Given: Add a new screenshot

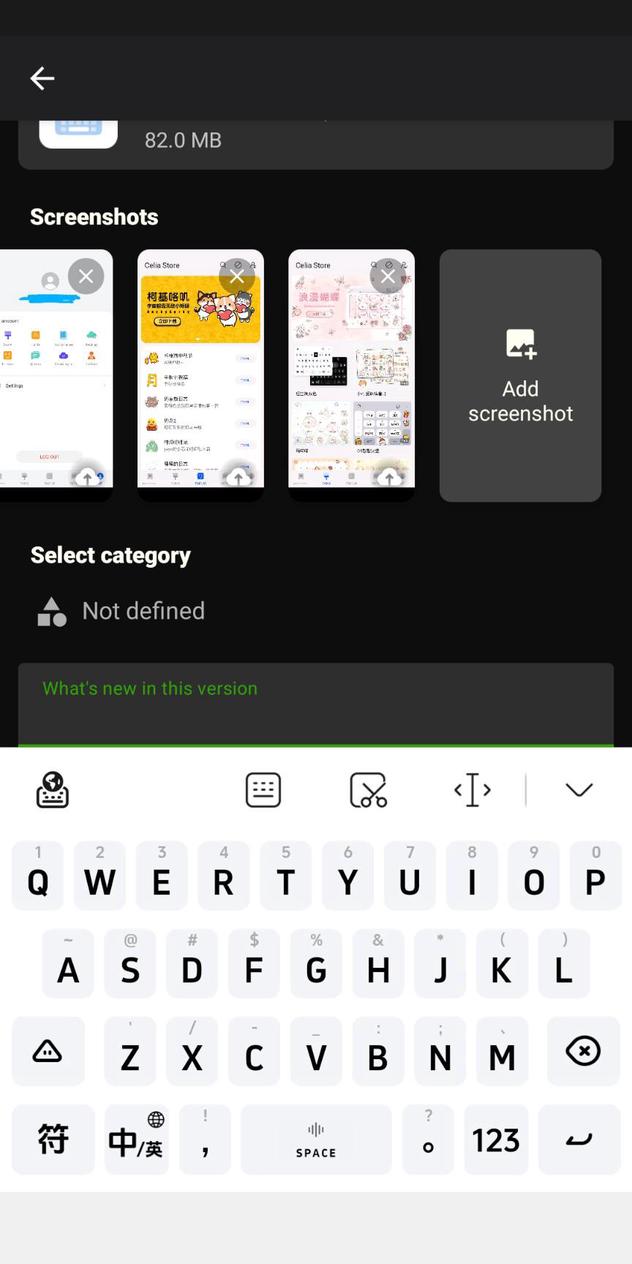Looking at the screenshot, I should point(520,375).
